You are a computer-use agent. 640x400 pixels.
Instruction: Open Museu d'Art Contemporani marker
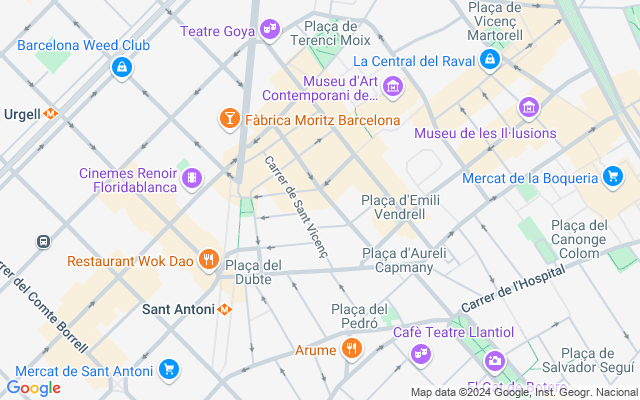(392, 88)
